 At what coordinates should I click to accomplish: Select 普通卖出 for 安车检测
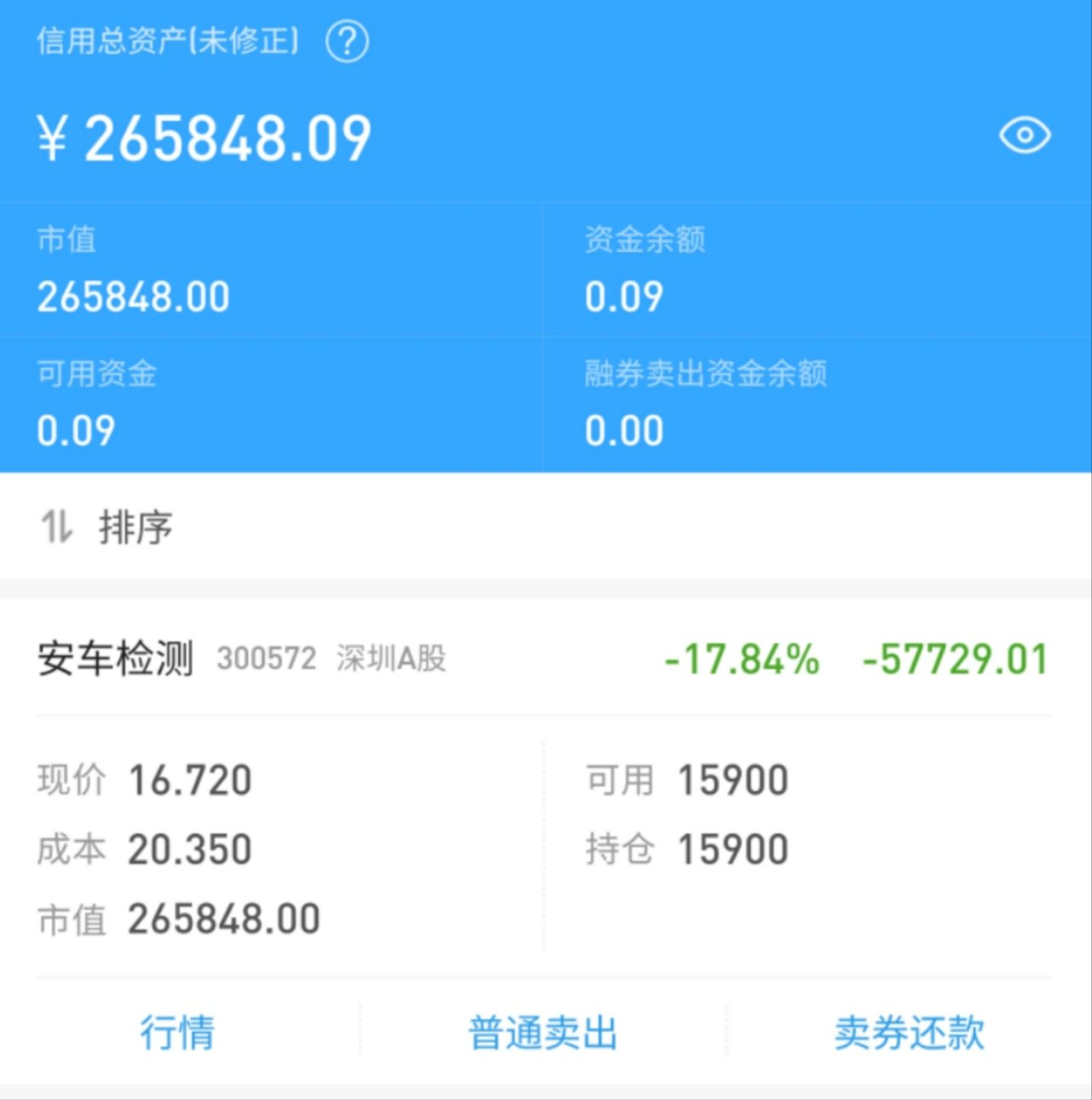[x=543, y=1032]
